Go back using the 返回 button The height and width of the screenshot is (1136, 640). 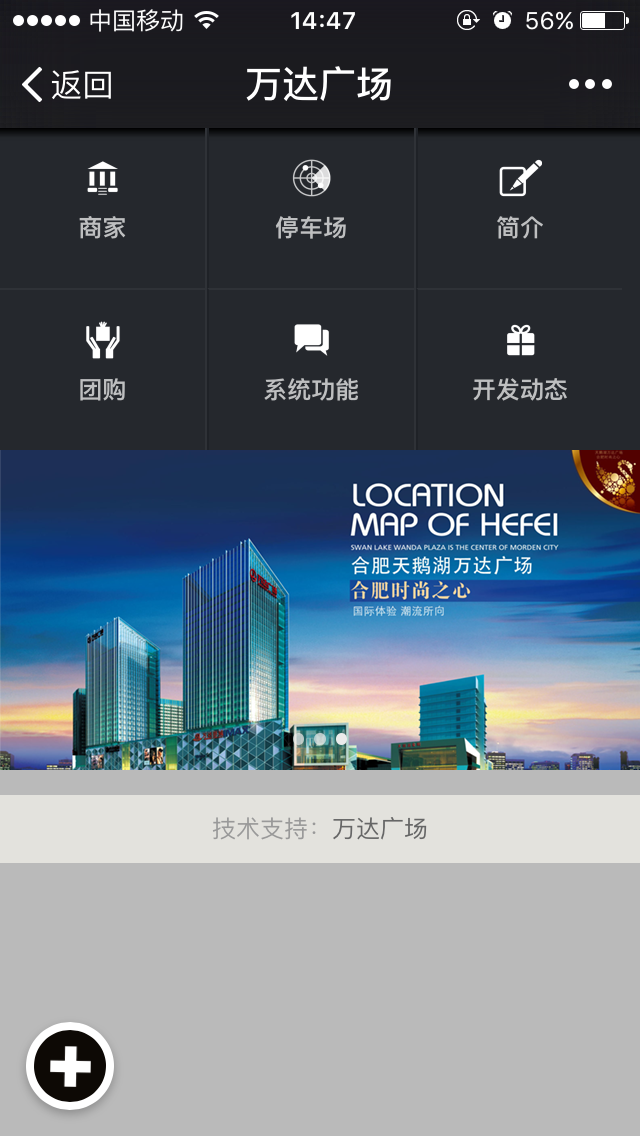[x=66, y=85]
